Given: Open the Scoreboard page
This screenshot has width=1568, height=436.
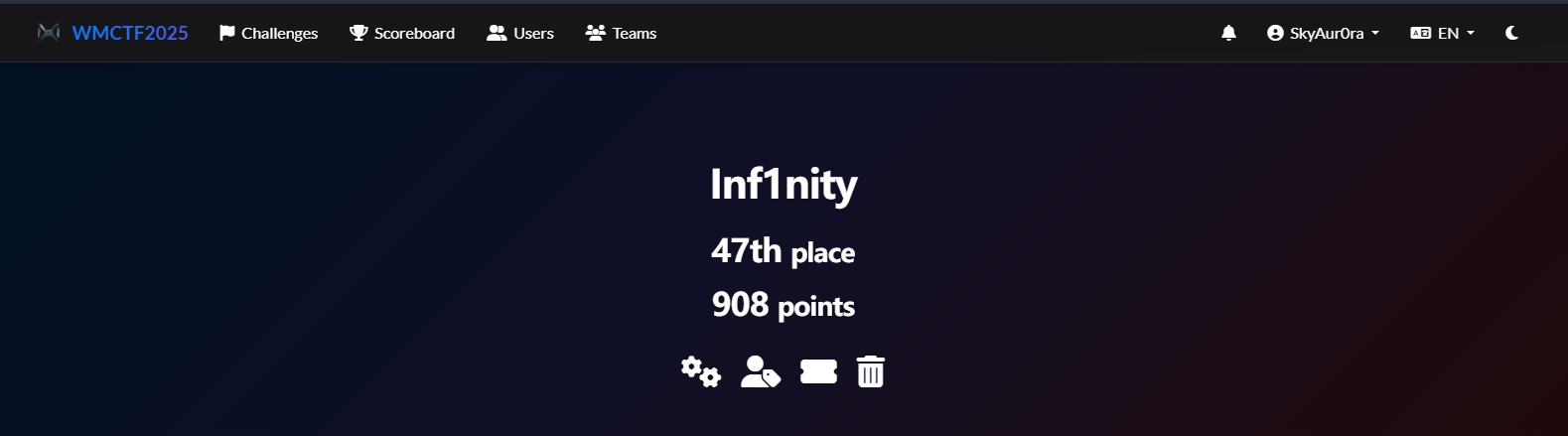Looking at the screenshot, I should tap(401, 33).
